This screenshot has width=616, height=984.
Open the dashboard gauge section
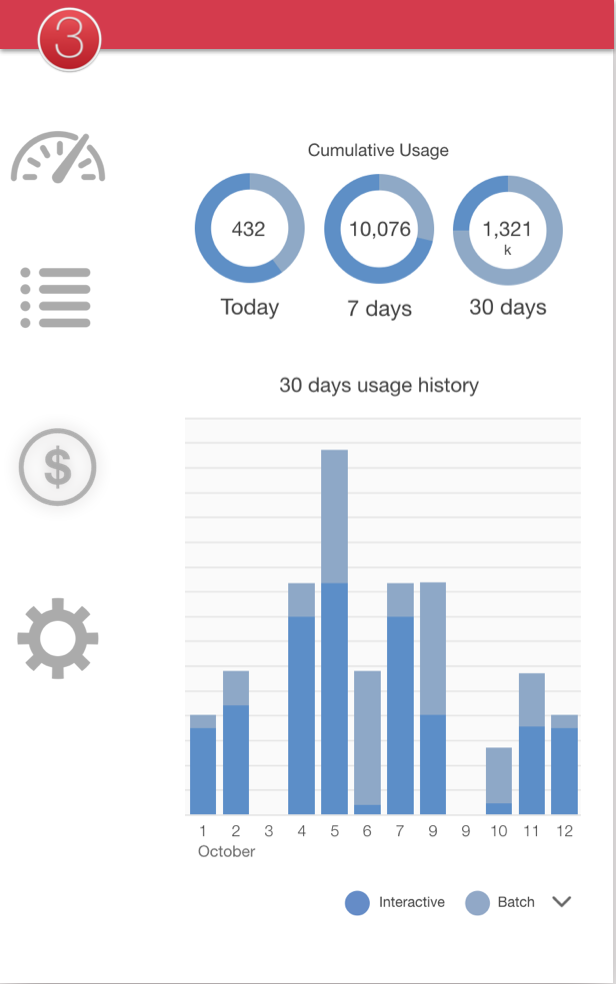pos(58,158)
